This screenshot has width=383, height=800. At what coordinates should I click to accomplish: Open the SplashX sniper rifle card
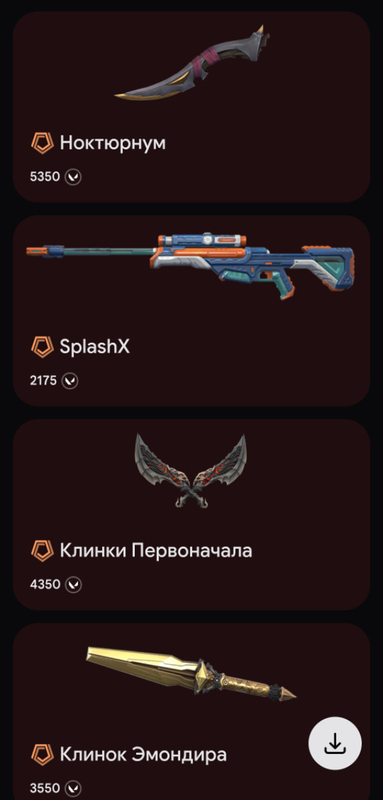pyautogui.click(x=191, y=310)
